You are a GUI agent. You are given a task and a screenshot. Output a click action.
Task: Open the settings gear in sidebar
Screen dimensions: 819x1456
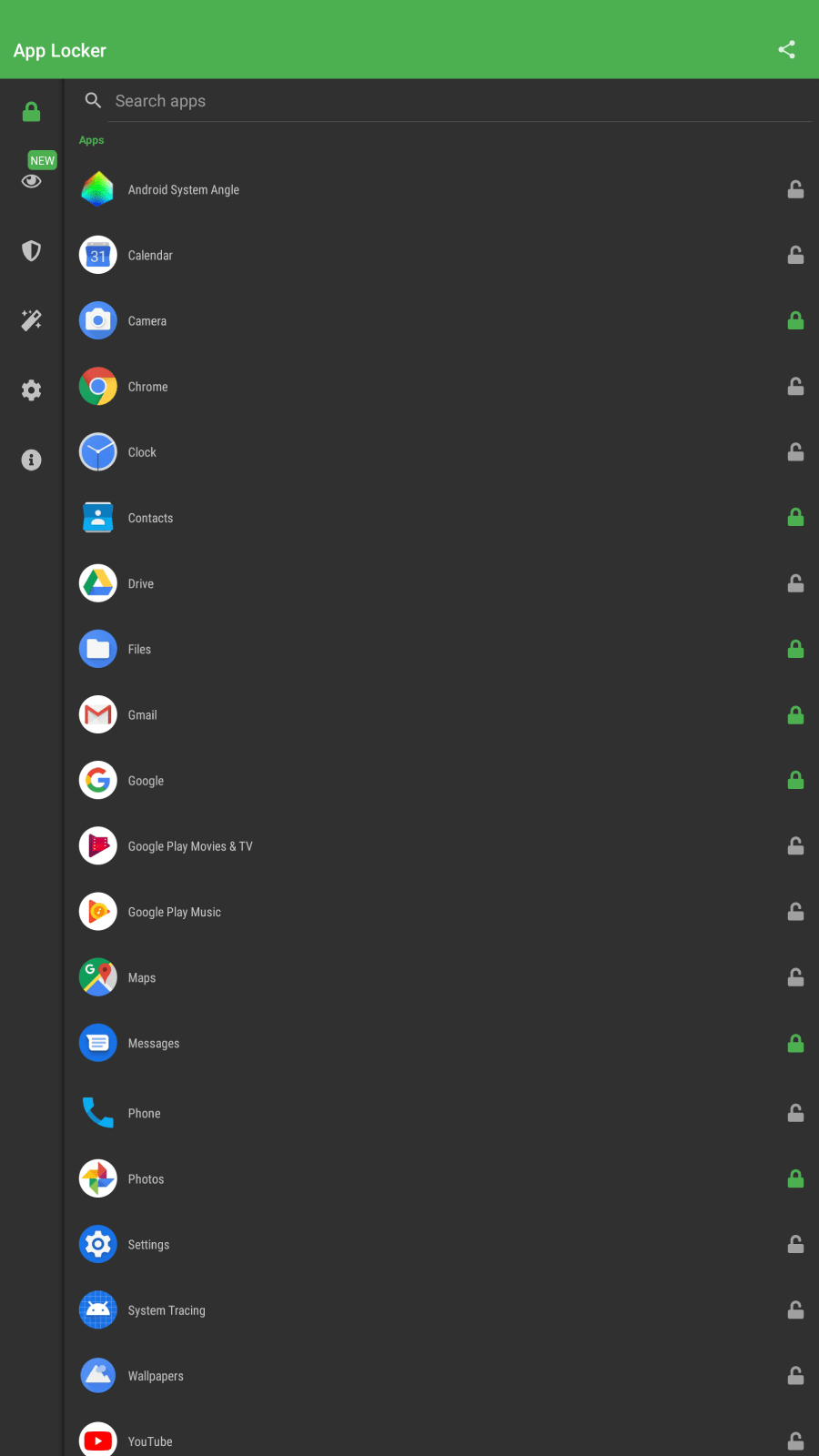(x=32, y=390)
